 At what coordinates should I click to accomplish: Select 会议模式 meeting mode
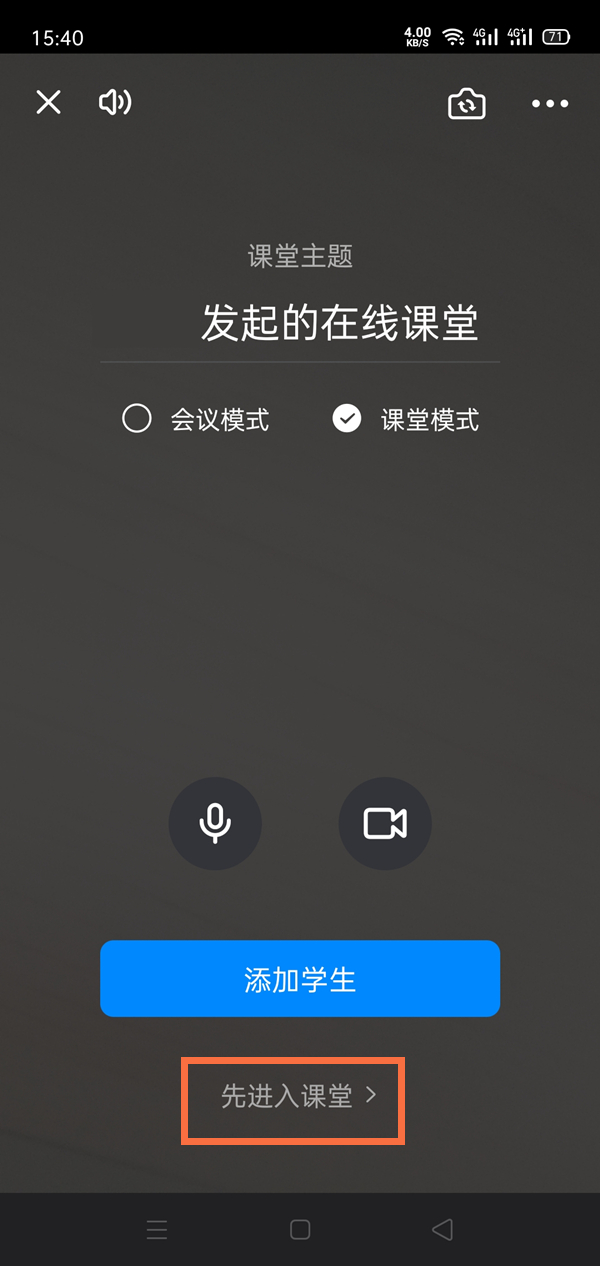[x=196, y=419]
